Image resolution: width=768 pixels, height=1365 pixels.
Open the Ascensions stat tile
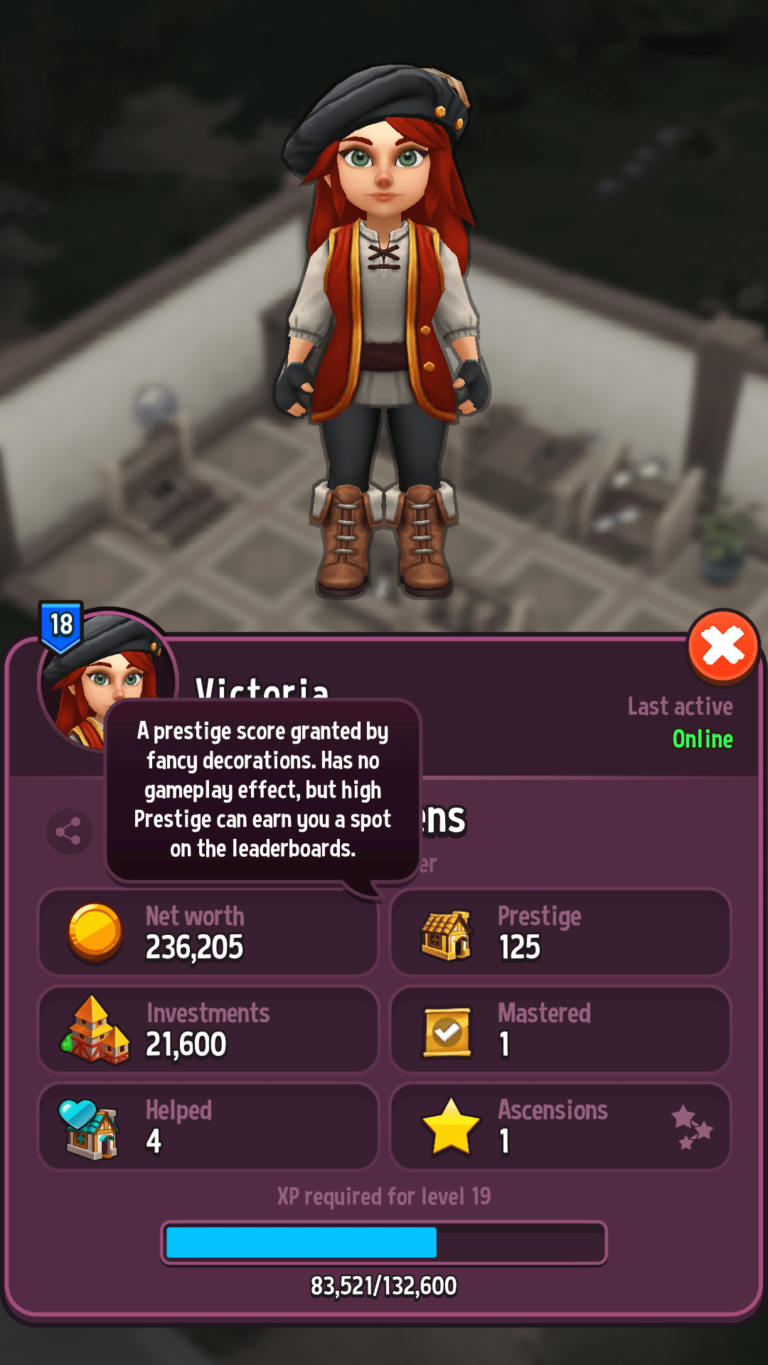[x=560, y=1126]
